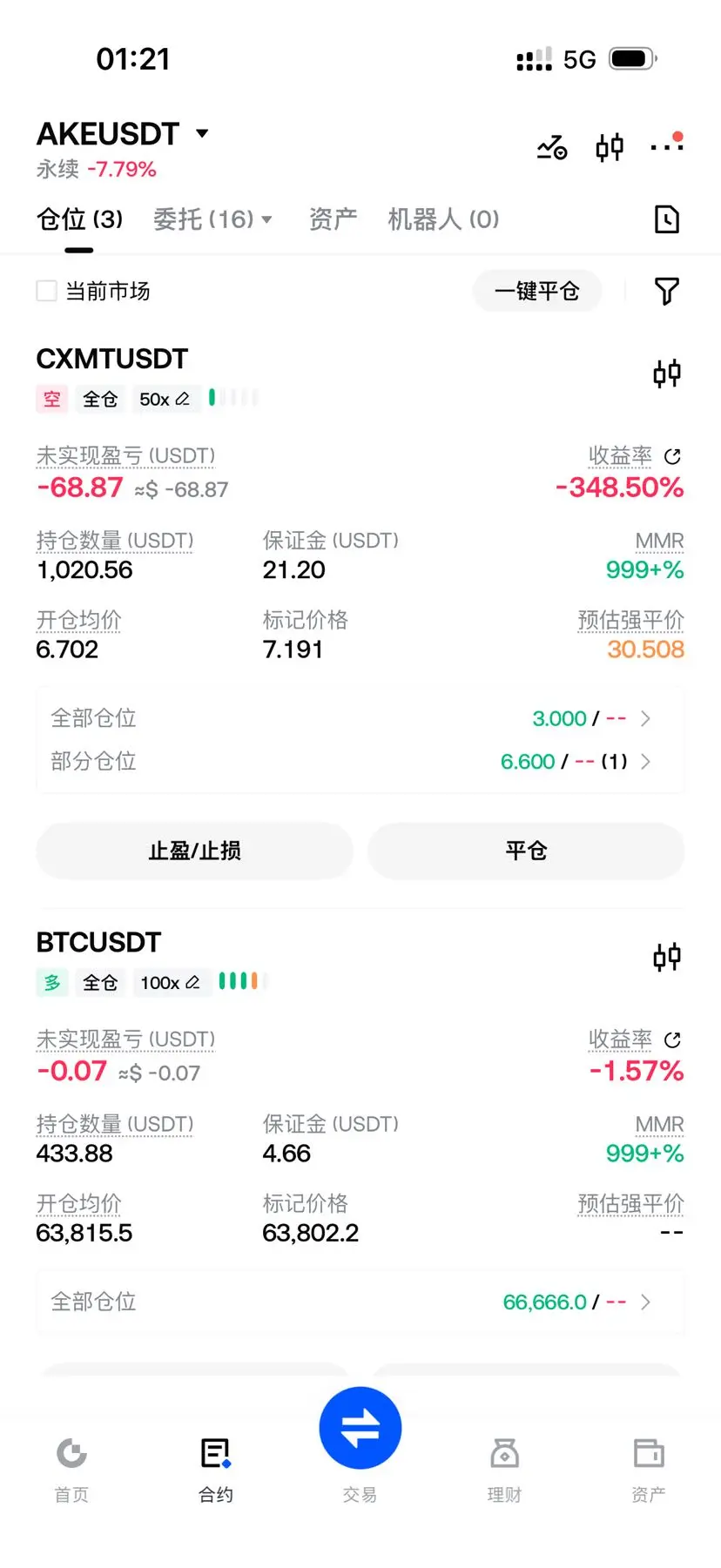
Task: Open the AKEUSDT trading pair dropdown
Action: 122,134
